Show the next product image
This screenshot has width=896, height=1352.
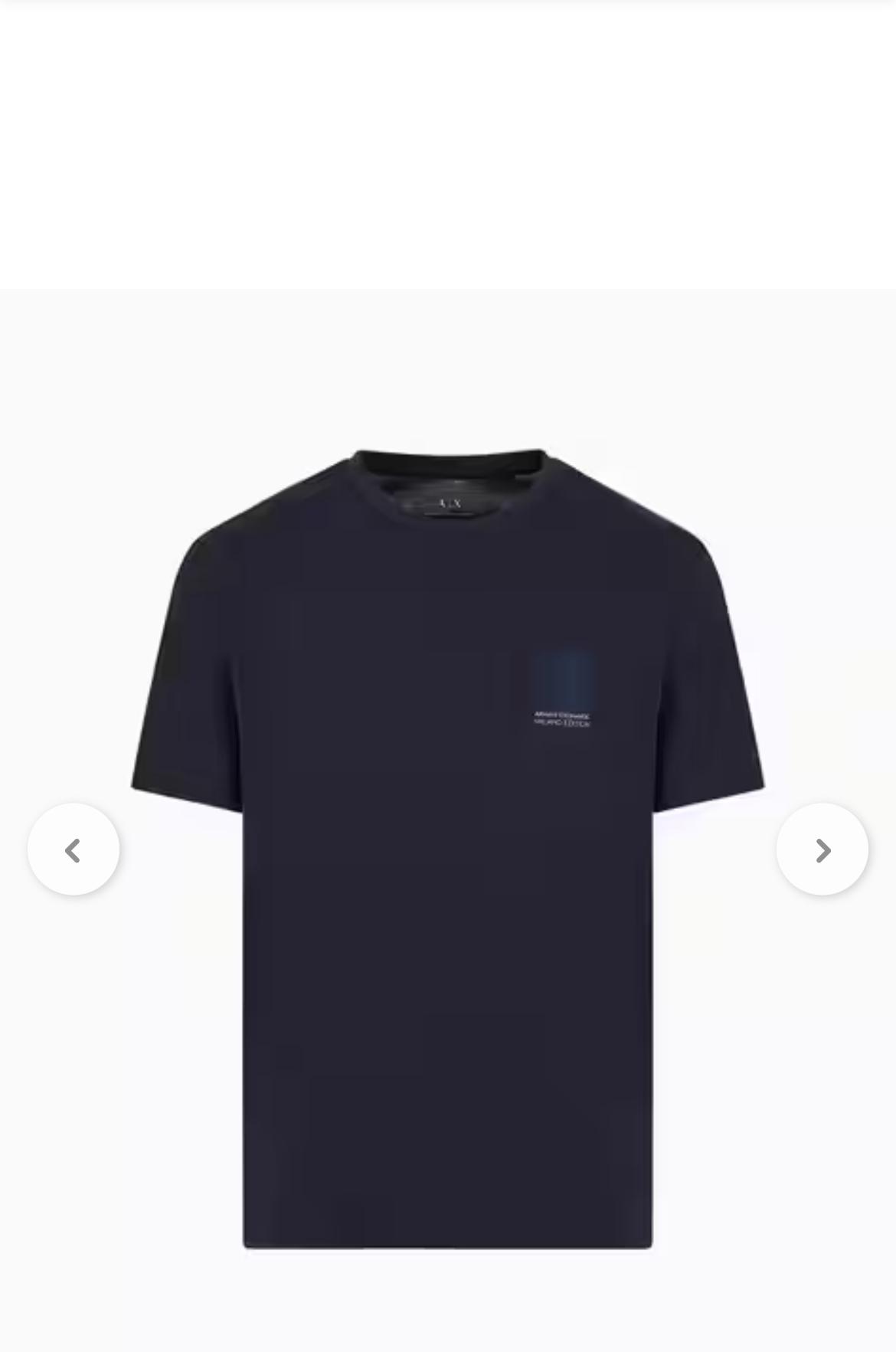(x=822, y=850)
